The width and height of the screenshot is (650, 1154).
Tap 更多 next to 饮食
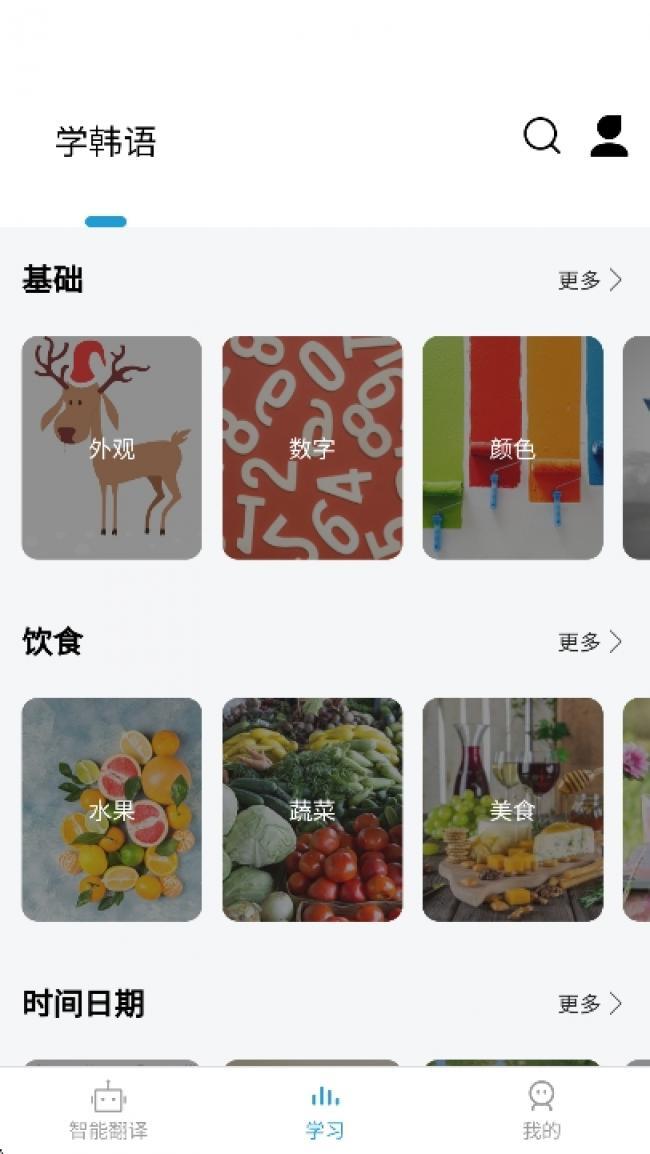(x=590, y=642)
